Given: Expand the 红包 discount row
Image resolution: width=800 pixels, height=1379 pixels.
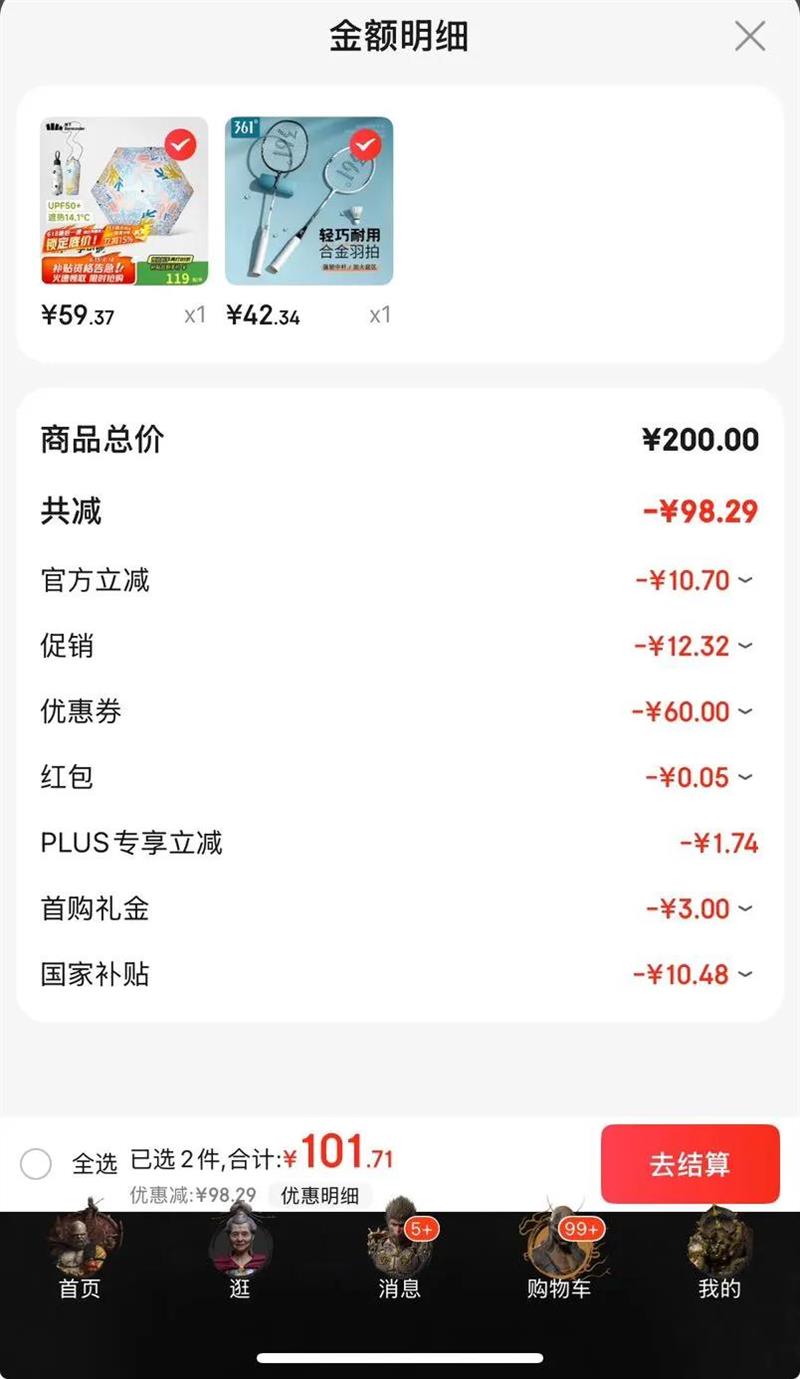Looking at the screenshot, I should click(745, 777).
